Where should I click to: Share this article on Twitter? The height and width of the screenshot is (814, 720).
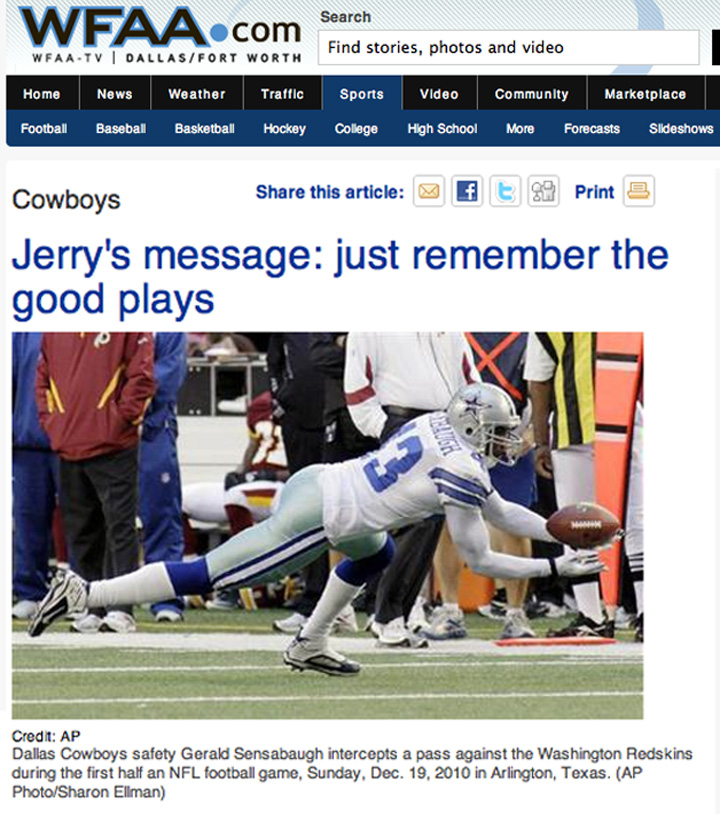click(x=505, y=191)
